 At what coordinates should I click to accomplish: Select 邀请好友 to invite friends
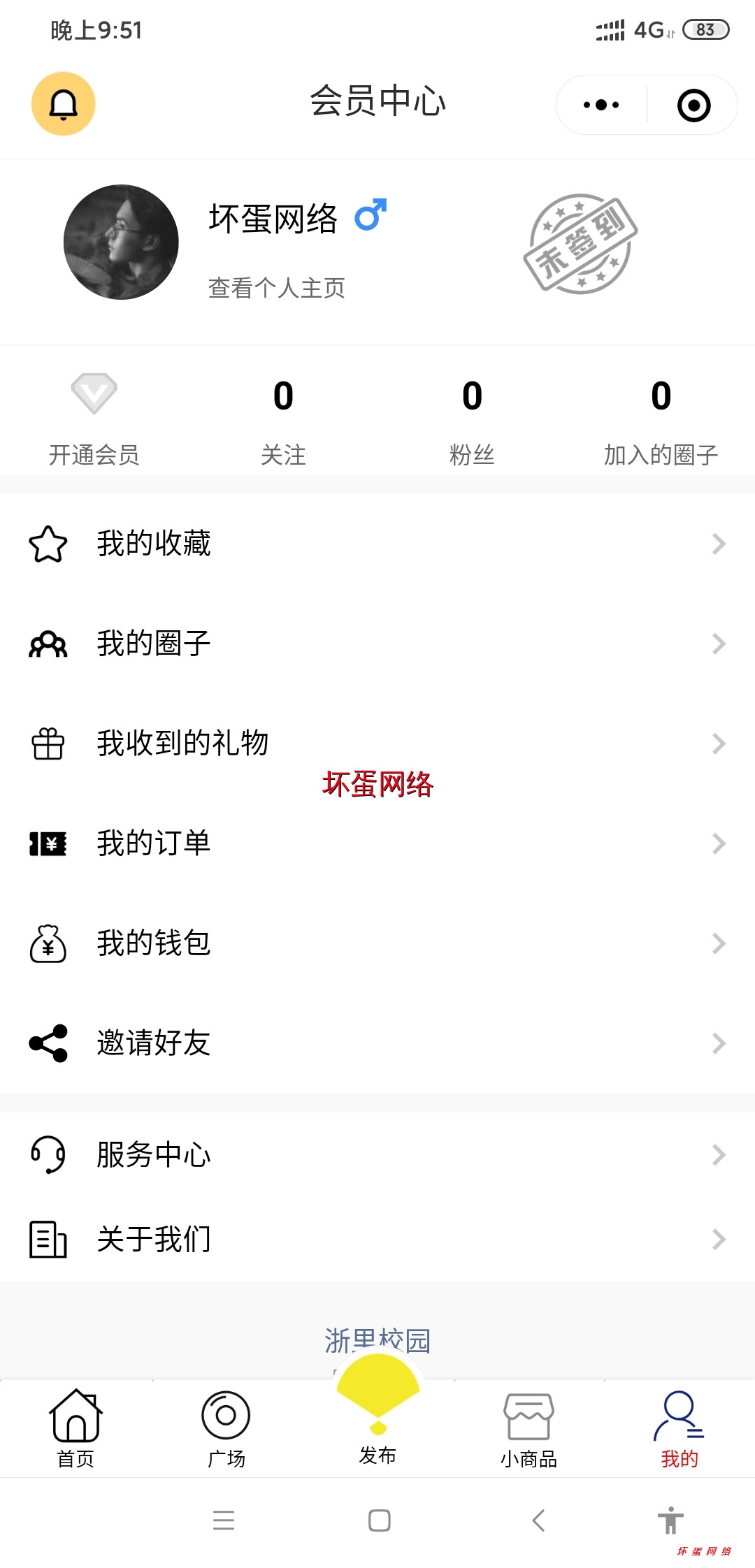(x=377, y=1043)
